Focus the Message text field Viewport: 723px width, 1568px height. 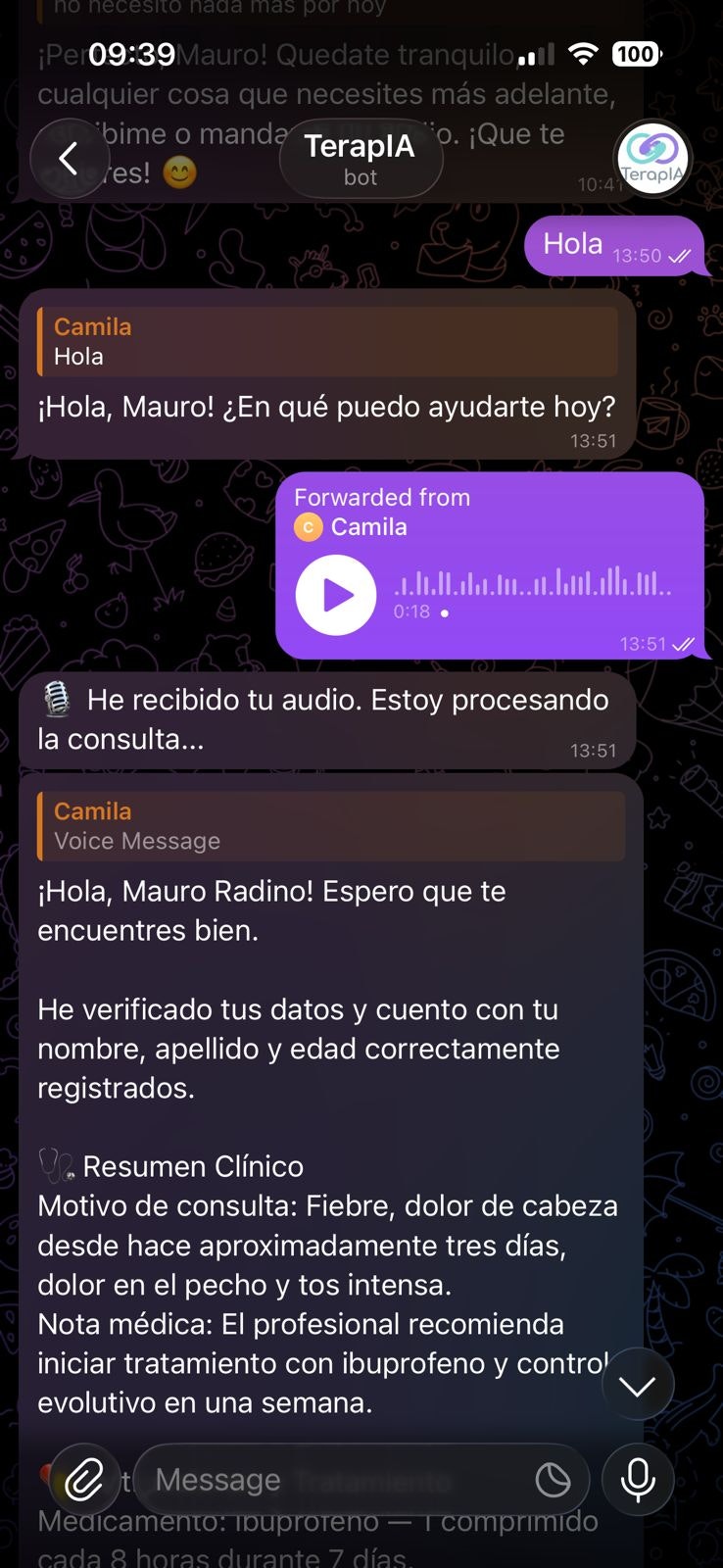point(333,1480)
